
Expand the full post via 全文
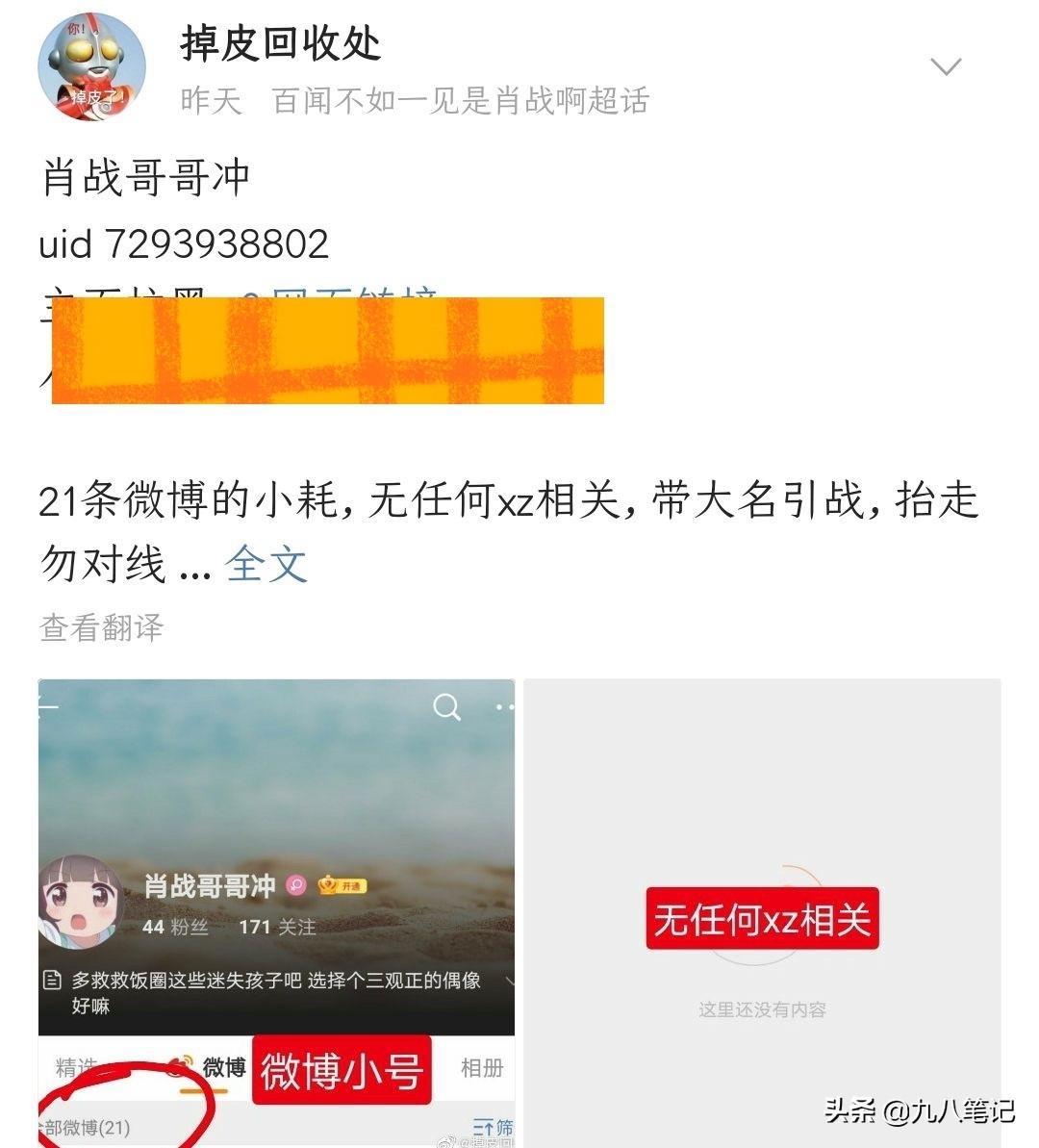coord(266,564)
